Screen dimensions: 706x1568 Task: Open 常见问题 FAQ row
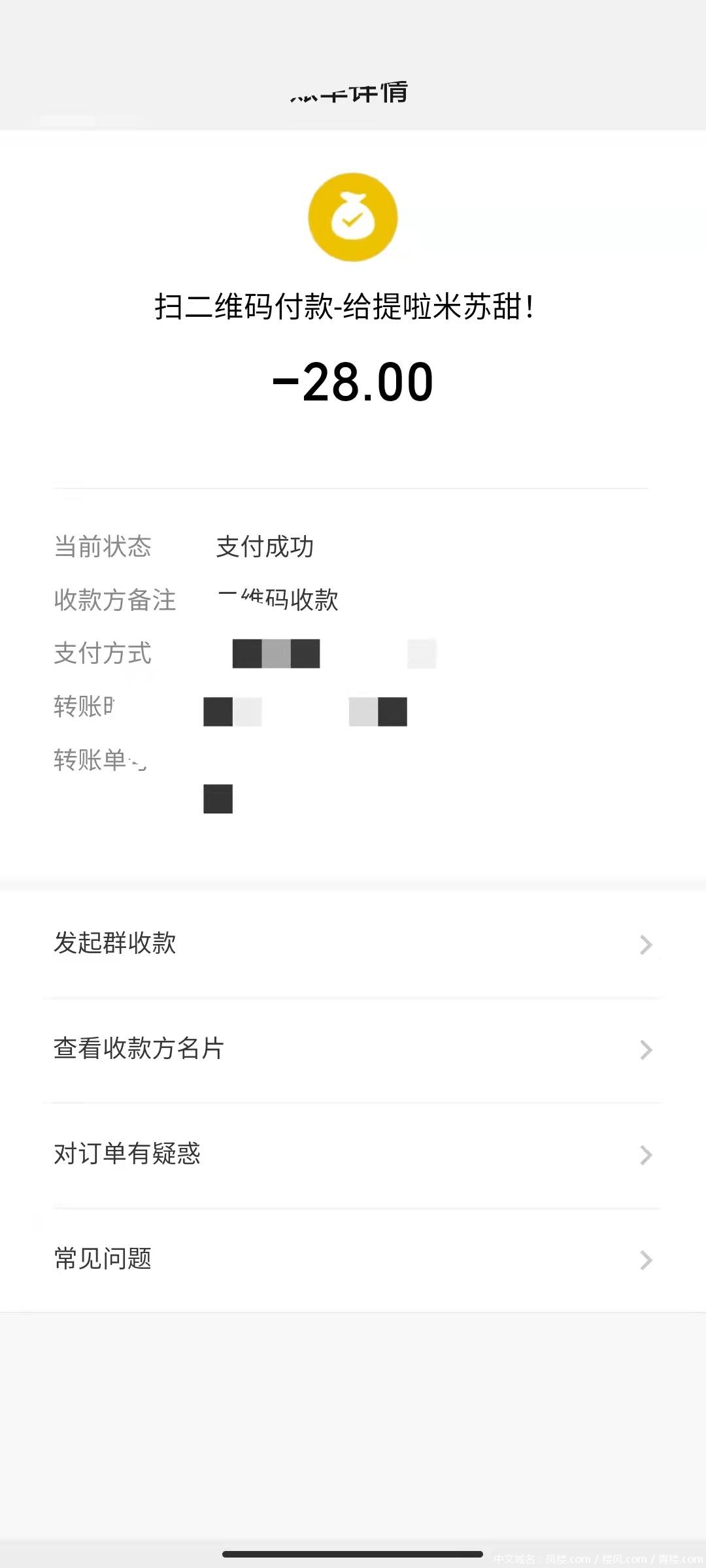(353, 1259)
